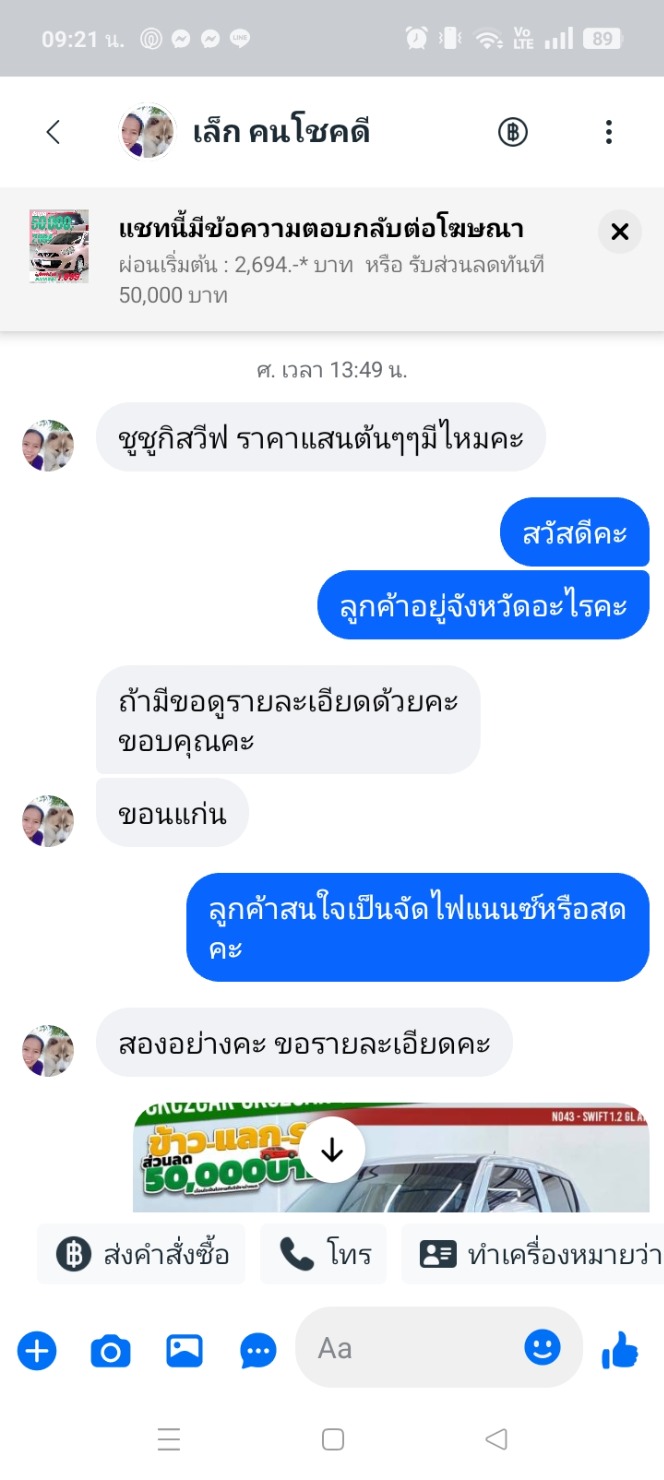Open recent apps from navigation bar

169,1439
